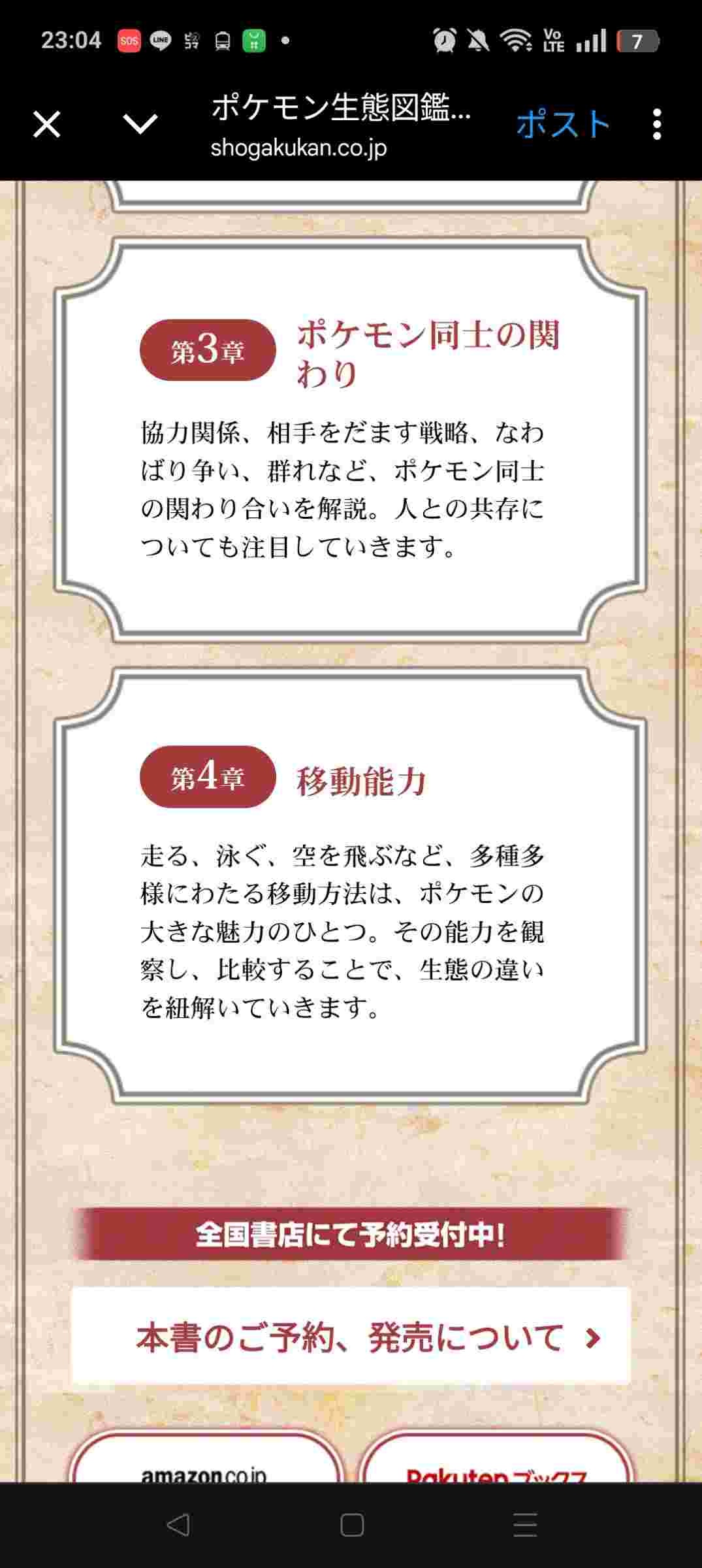This screenshot has height=1568, width=702.
Task: Open the three-dot overflow menu
Action: 657,124
